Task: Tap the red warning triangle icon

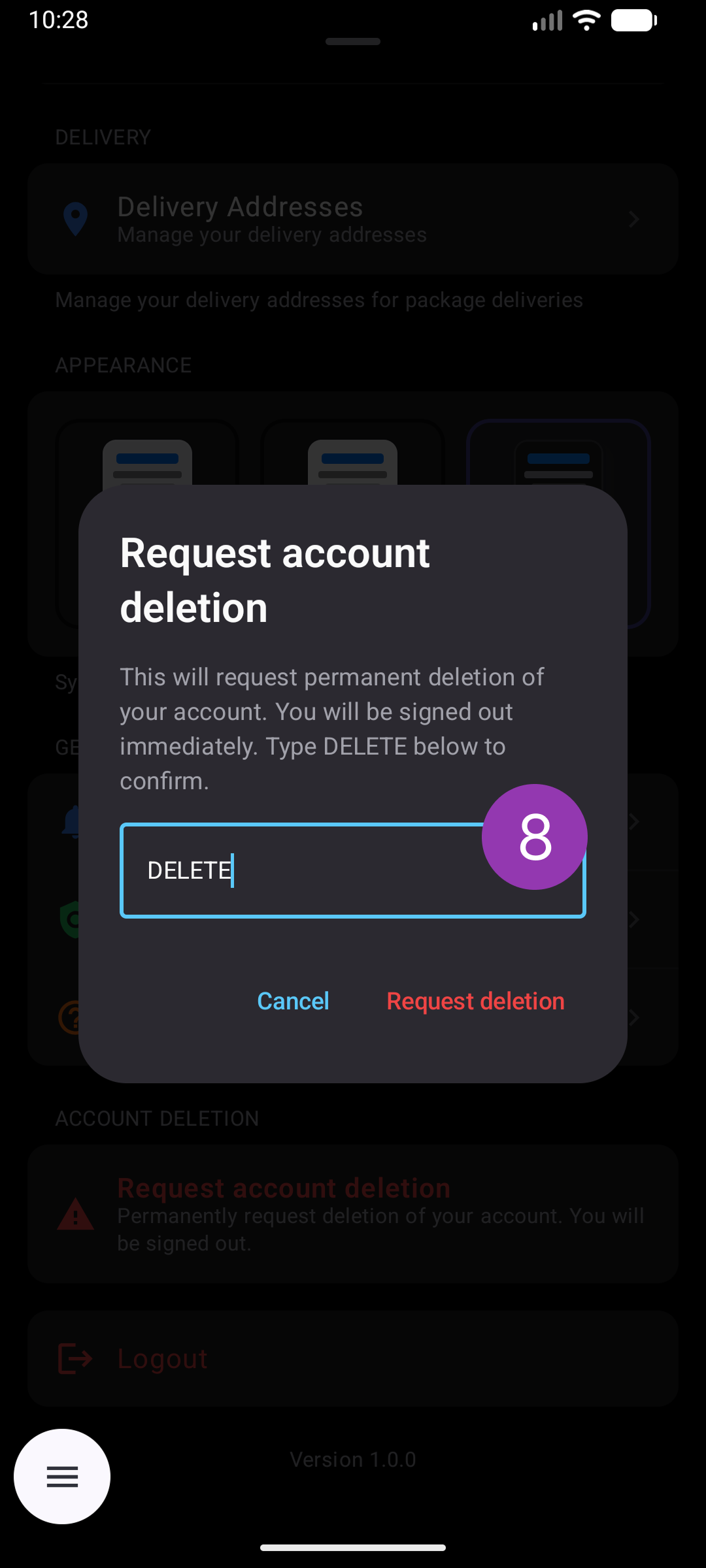Action: pos(76,1215)
